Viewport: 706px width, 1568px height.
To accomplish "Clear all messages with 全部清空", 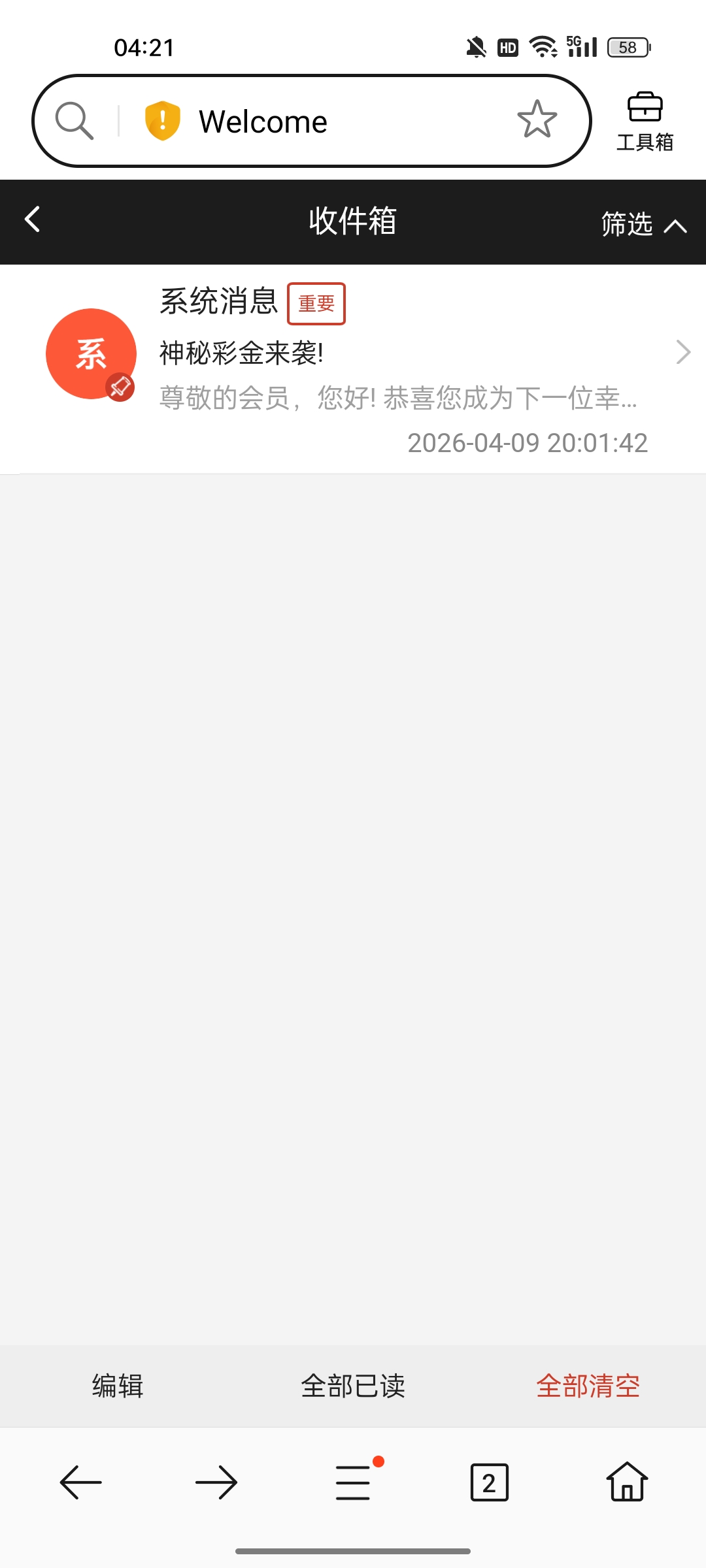I will (x=588, y=1386).
